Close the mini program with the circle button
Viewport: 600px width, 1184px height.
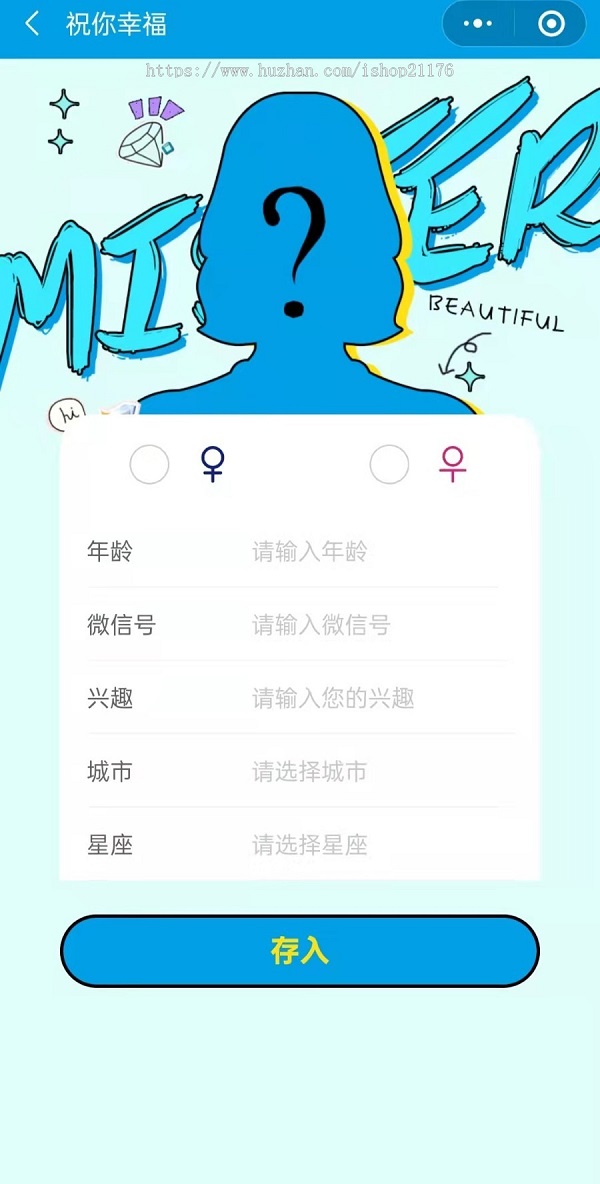[x=551, y=24]
